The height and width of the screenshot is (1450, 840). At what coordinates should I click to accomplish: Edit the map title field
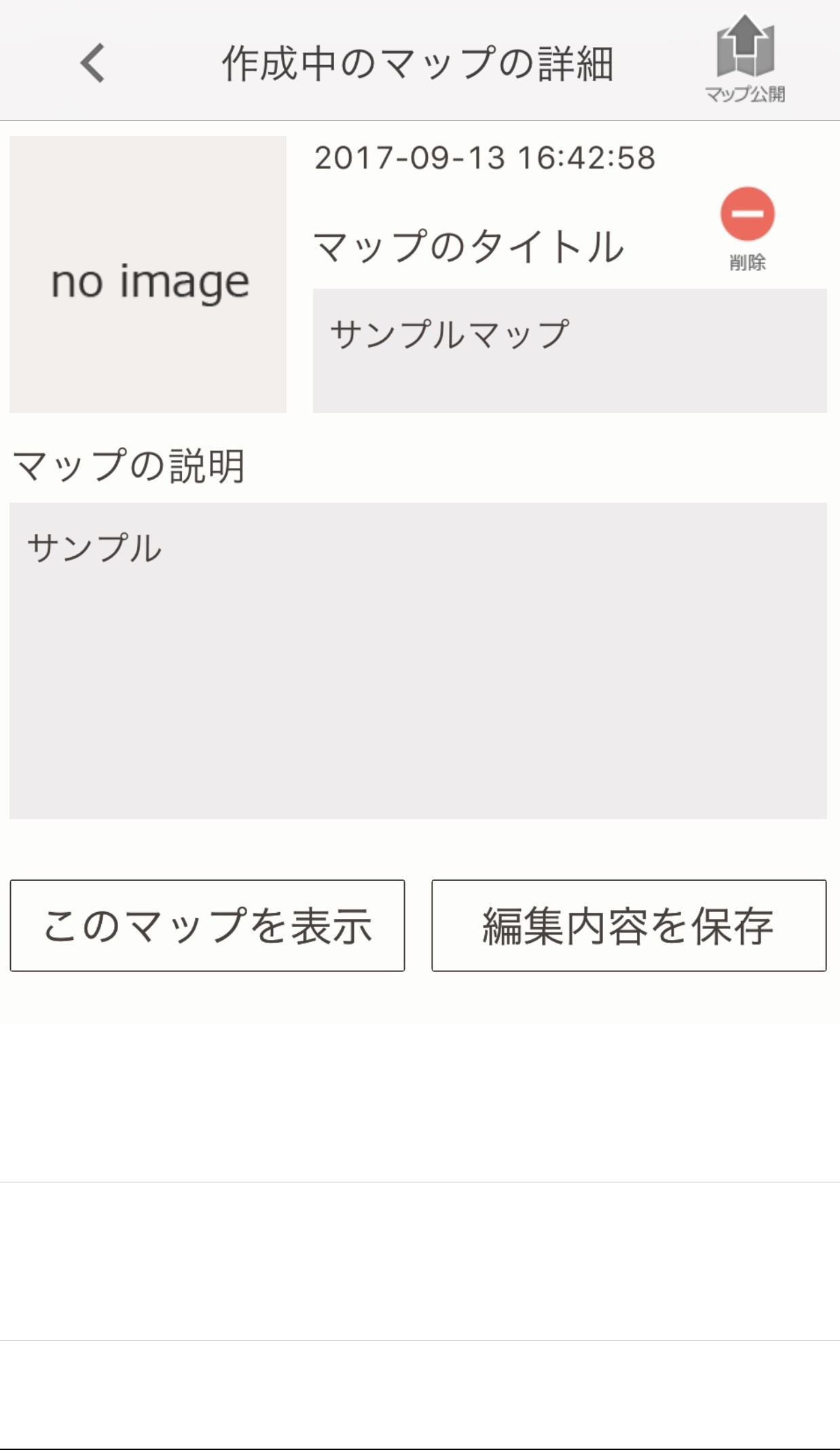(569, 350)
